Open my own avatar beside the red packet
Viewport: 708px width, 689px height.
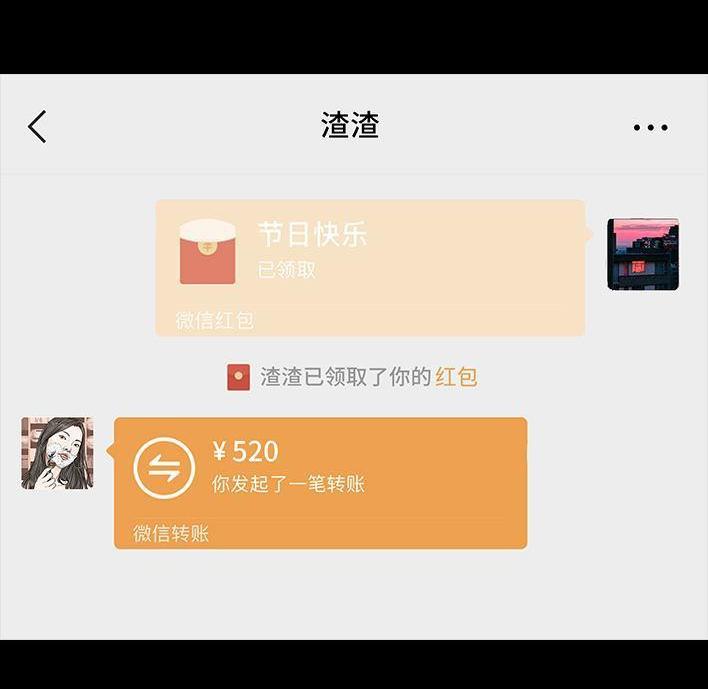(642, 255)
